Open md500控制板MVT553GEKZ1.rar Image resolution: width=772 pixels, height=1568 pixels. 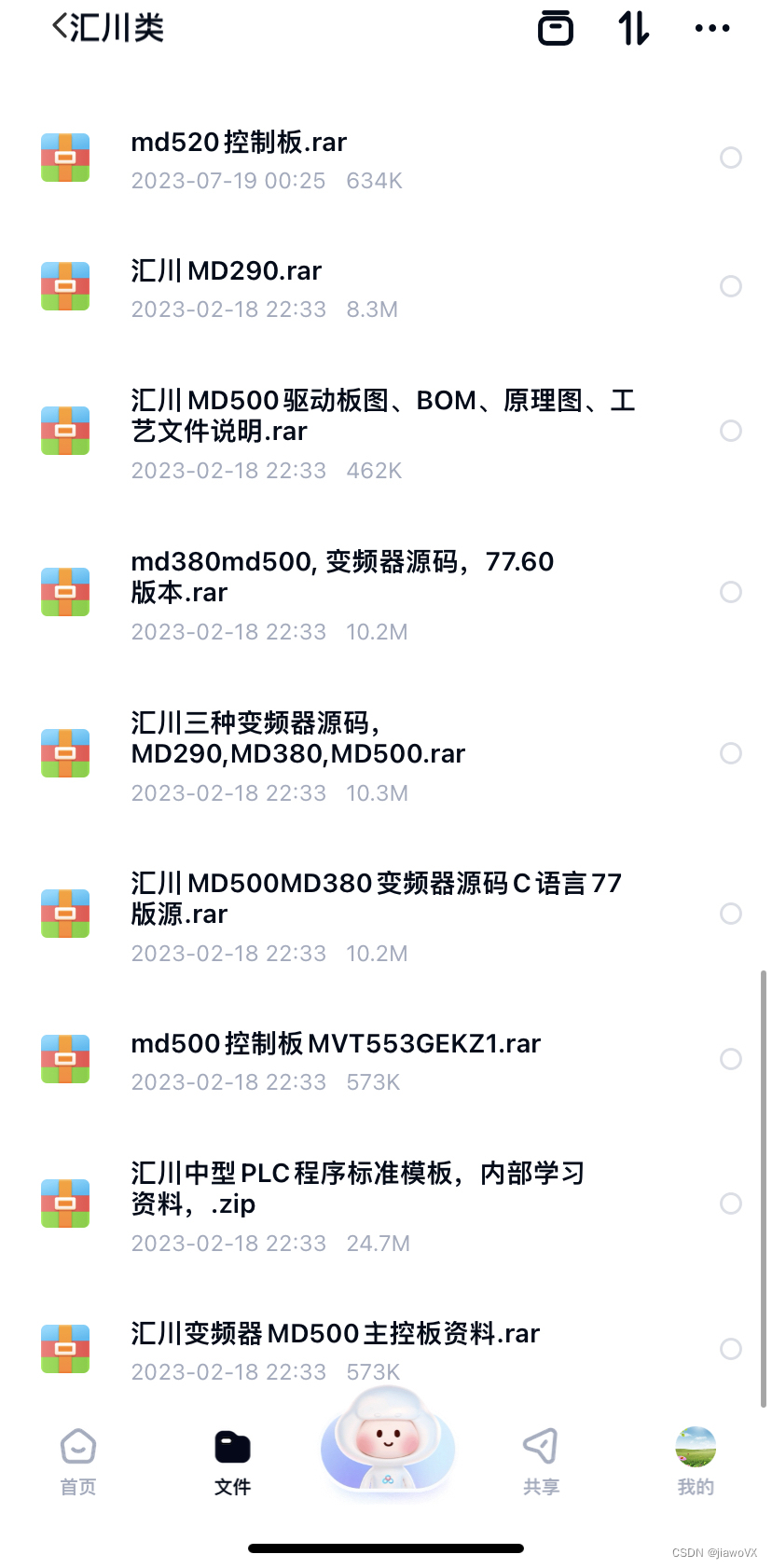pos(386,1060)
